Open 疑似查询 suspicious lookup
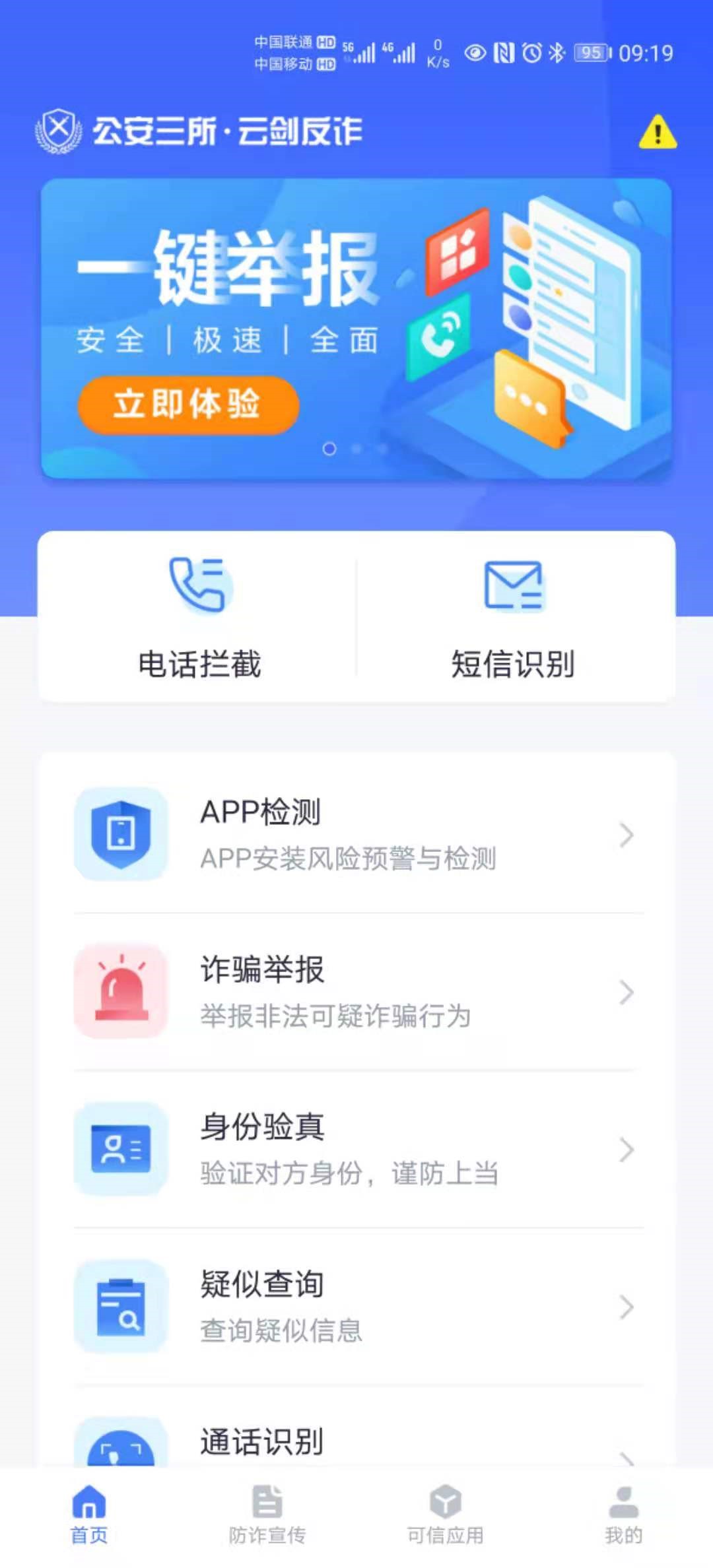Screen dimensions: 713x1568 pos(356,1306)
